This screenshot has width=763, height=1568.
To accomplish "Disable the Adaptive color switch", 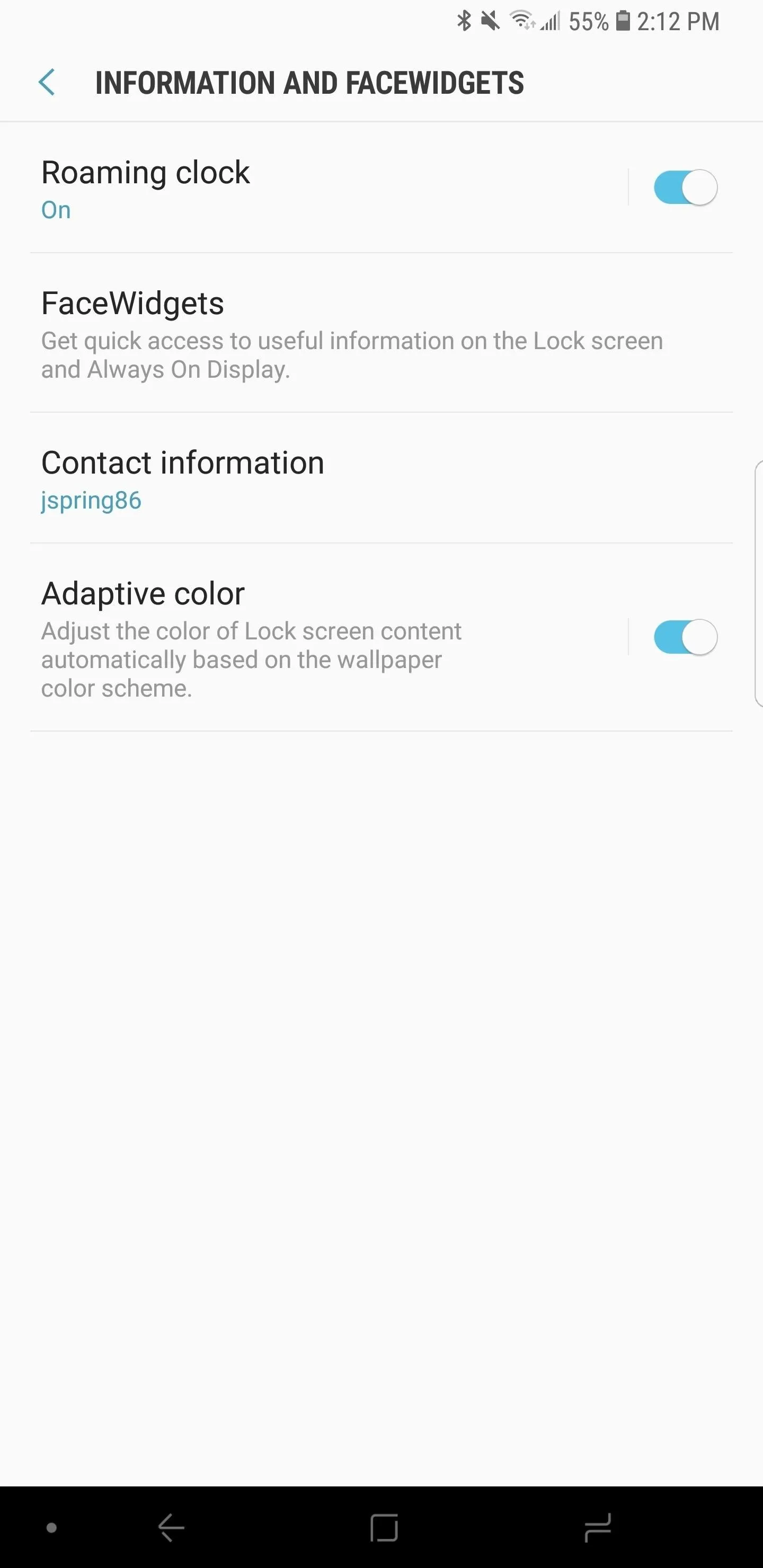I will 685,637.
